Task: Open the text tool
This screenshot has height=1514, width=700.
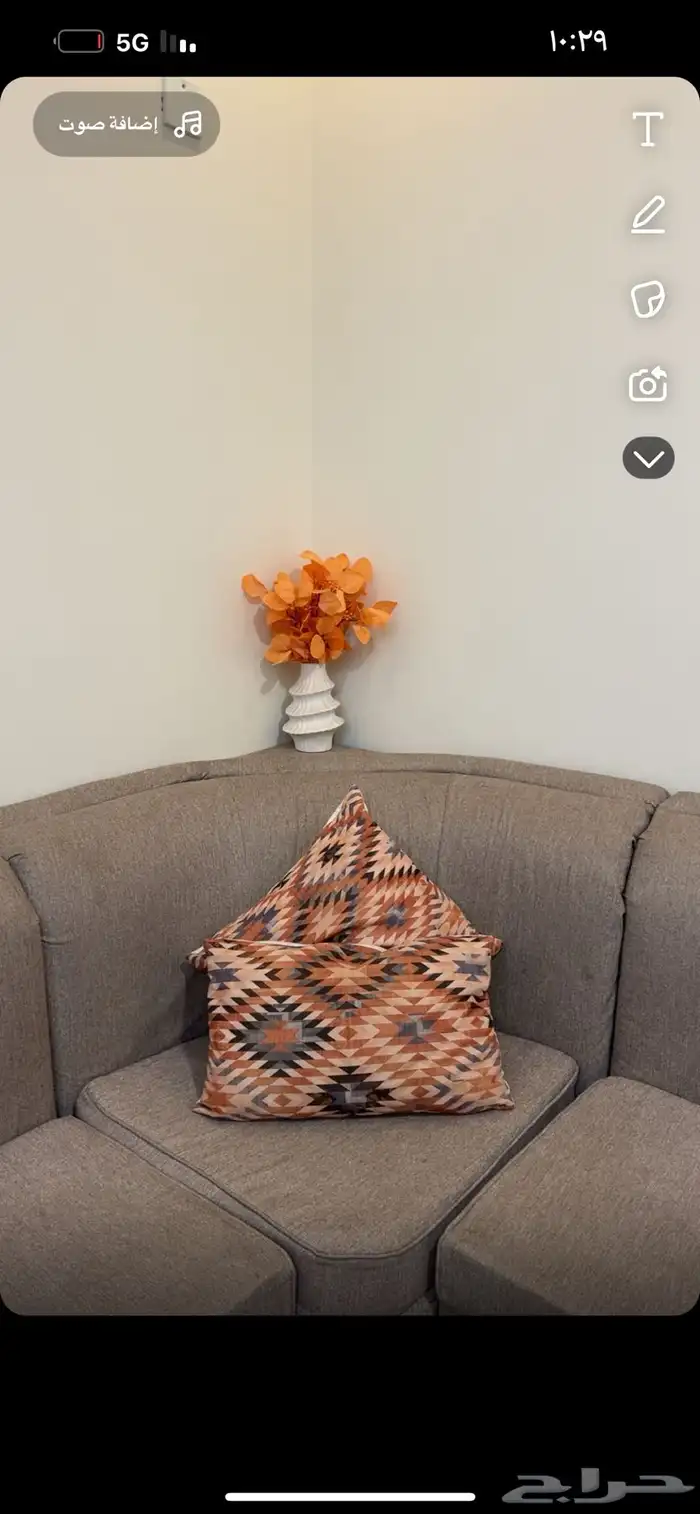Action: tap(648, 129)
